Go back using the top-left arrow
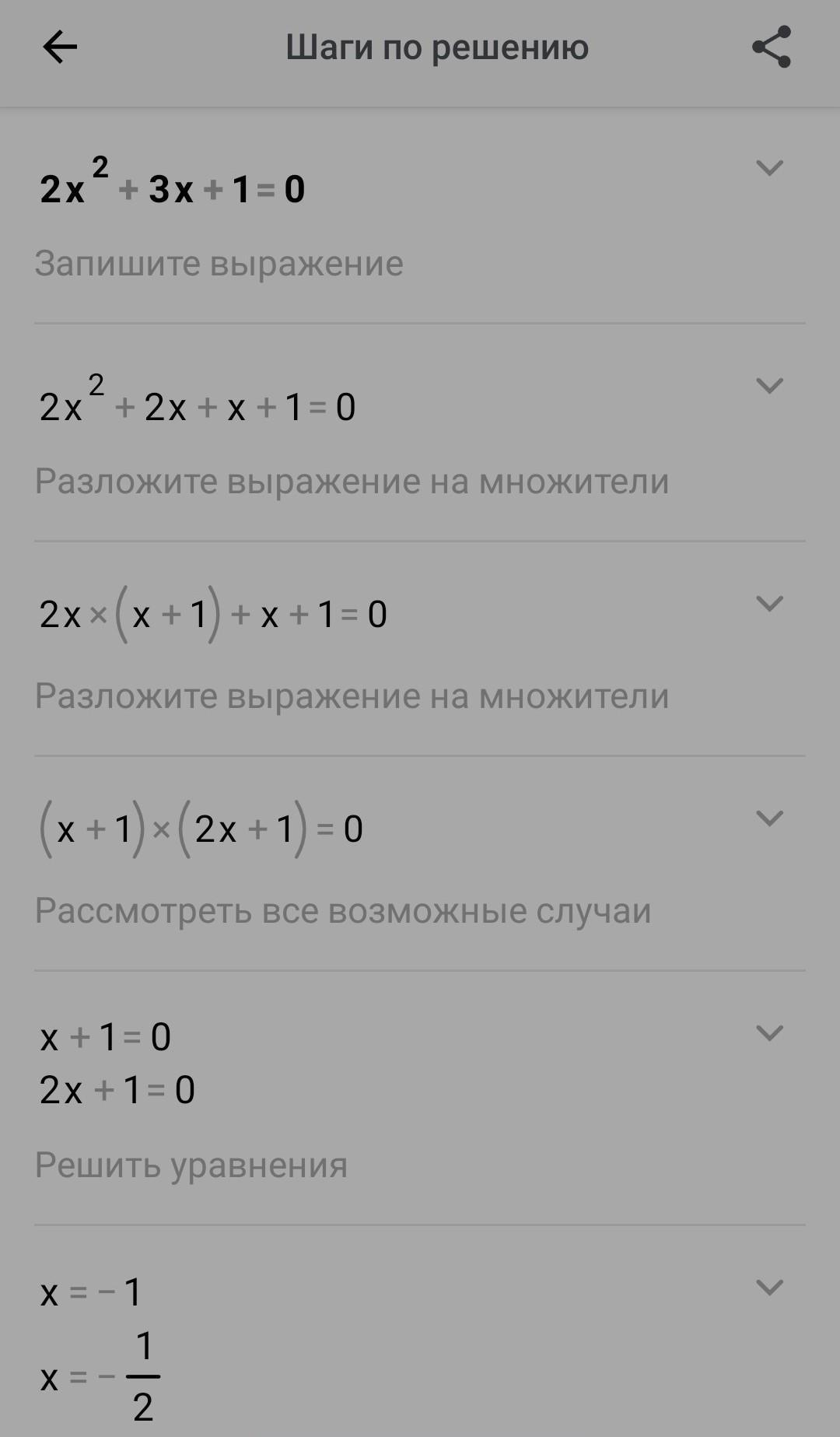Screen dimensions: 840x1437 [60, 47]
